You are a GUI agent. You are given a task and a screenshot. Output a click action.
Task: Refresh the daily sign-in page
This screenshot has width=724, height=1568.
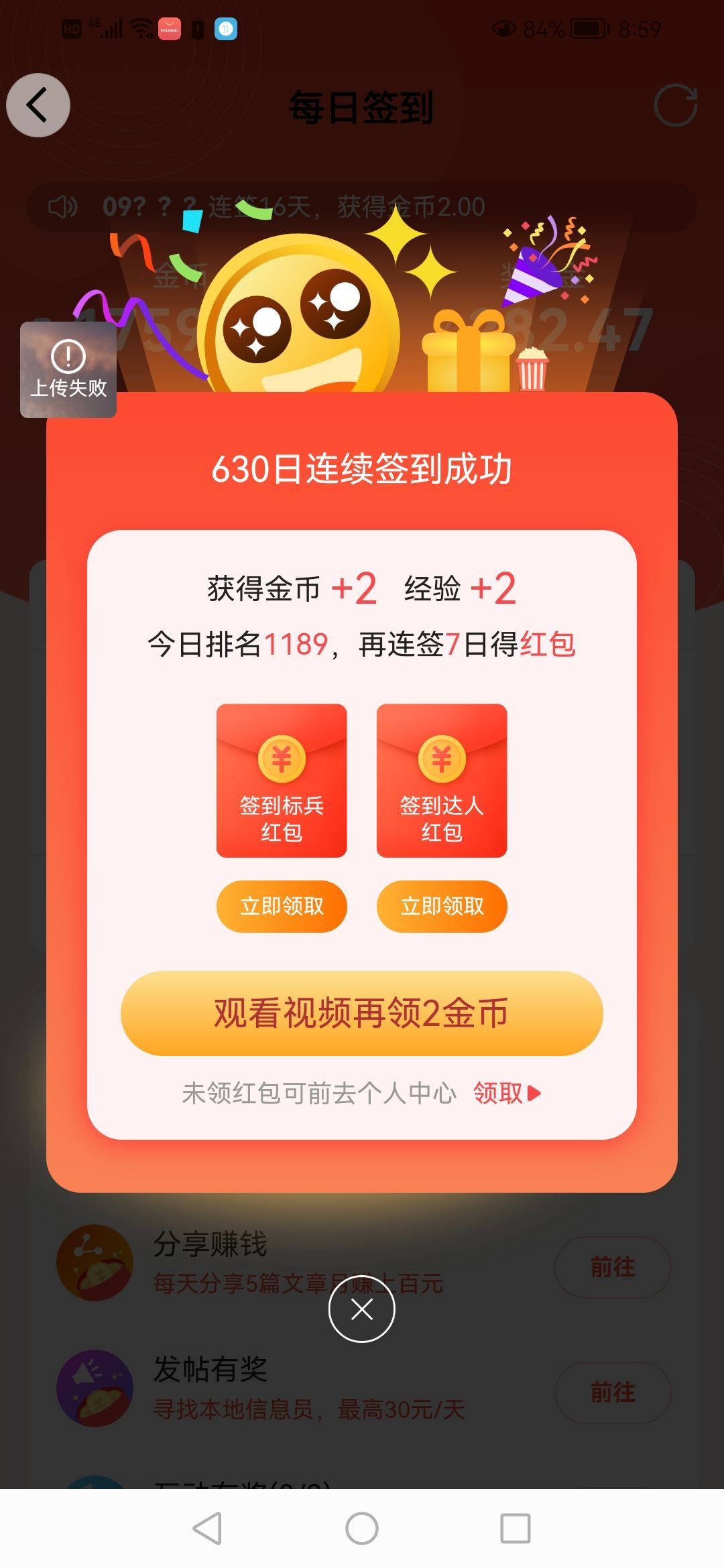point(675,105)
